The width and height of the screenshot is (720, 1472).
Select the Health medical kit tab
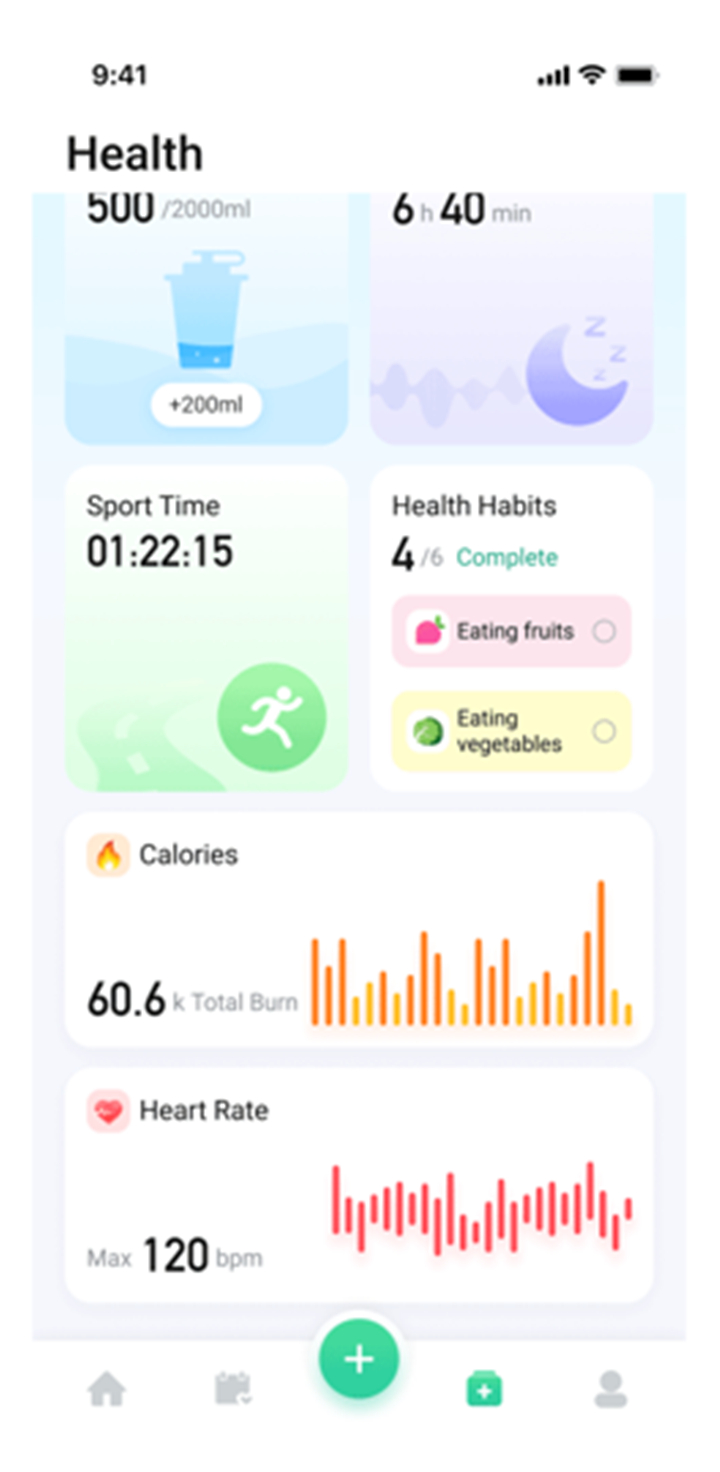[484, 1389]
